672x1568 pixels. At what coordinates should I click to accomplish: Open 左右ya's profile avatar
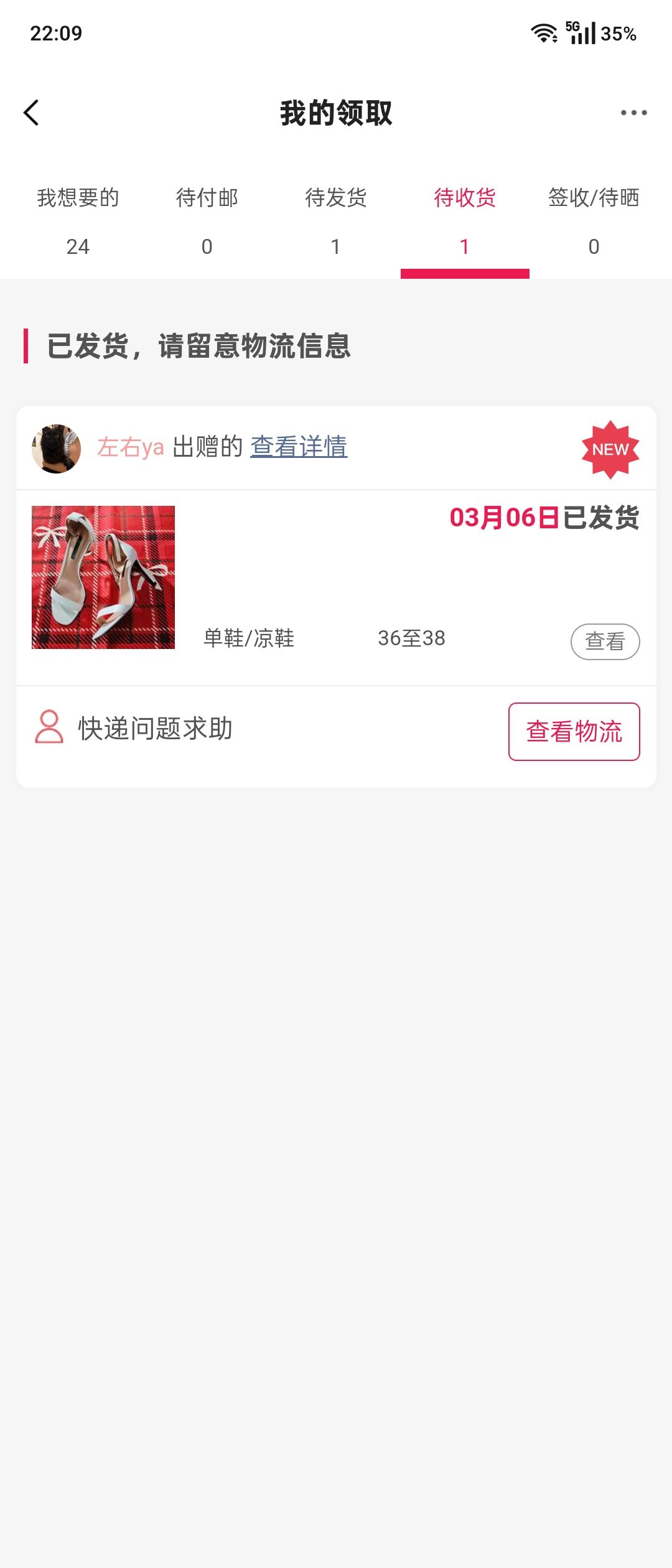point(56,449)
